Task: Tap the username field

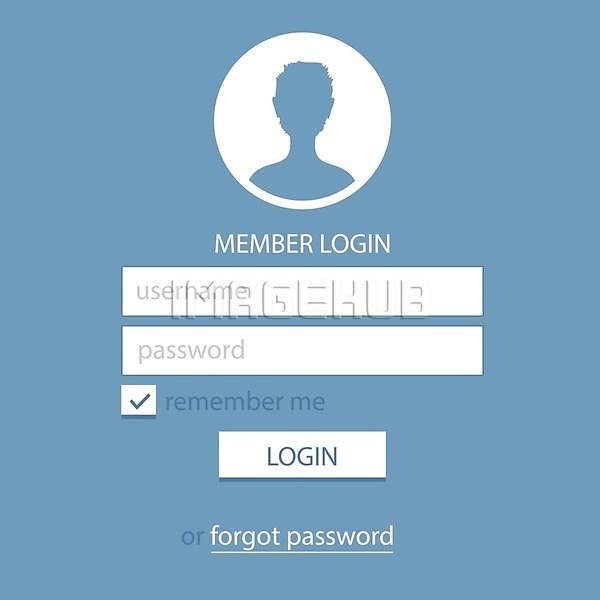Action: point(302,291)
